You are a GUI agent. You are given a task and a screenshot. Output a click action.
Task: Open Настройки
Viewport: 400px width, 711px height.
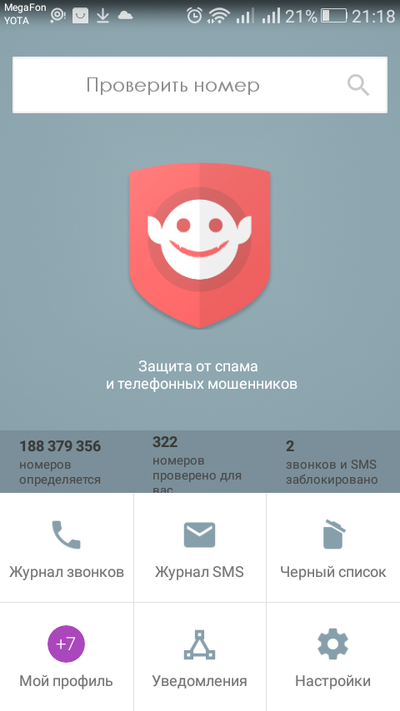pyautogui.click(x=333, y=657)
